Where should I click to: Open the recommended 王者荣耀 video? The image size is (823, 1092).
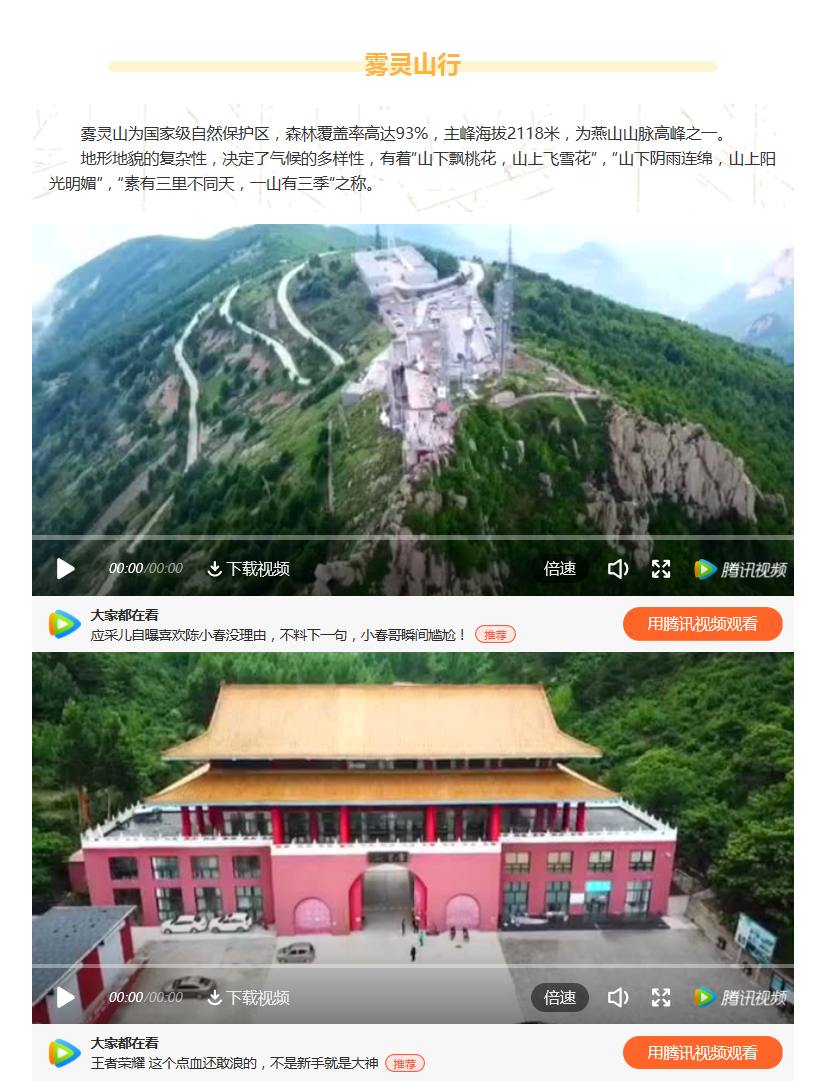pyautogui.click(x=234, y=1063)
